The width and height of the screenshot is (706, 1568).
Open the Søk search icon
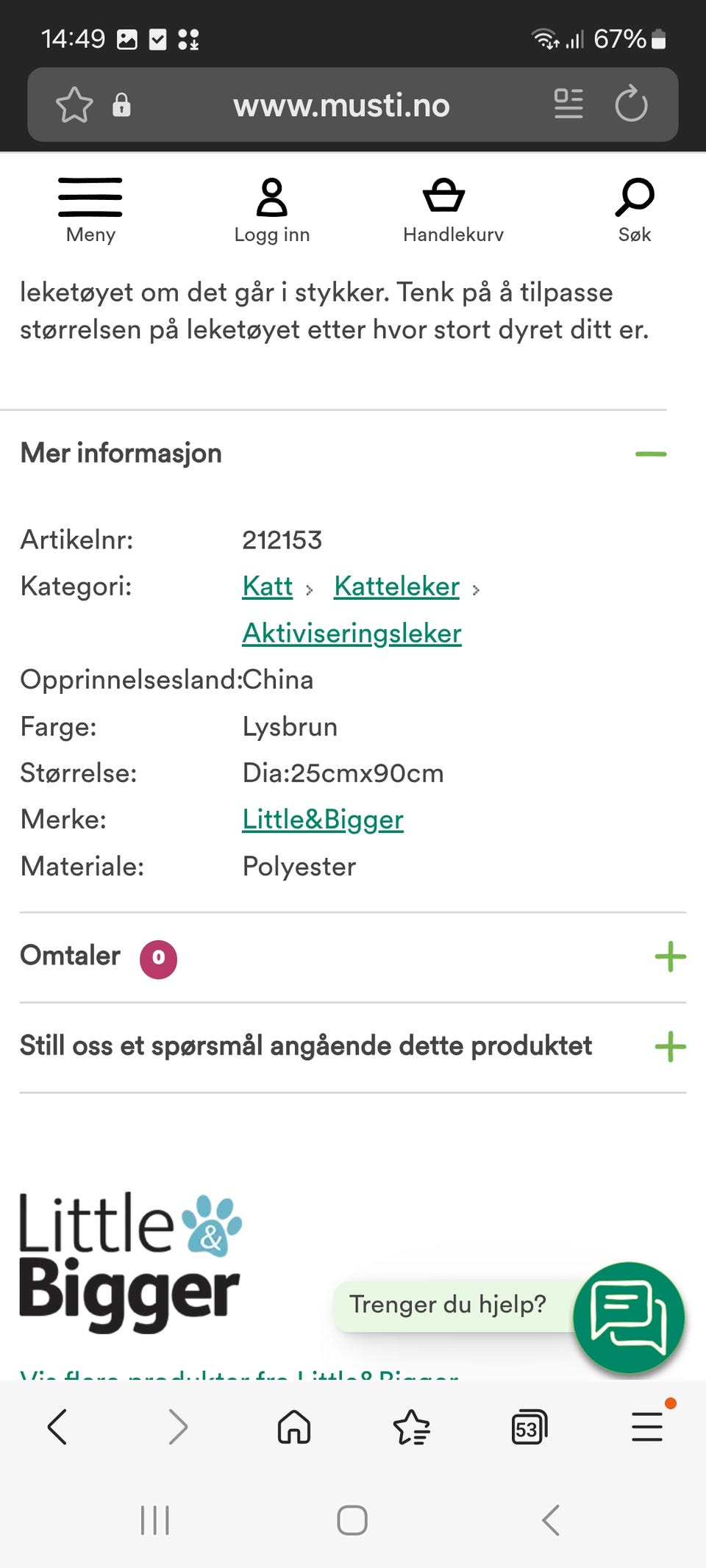coord(635,198)
